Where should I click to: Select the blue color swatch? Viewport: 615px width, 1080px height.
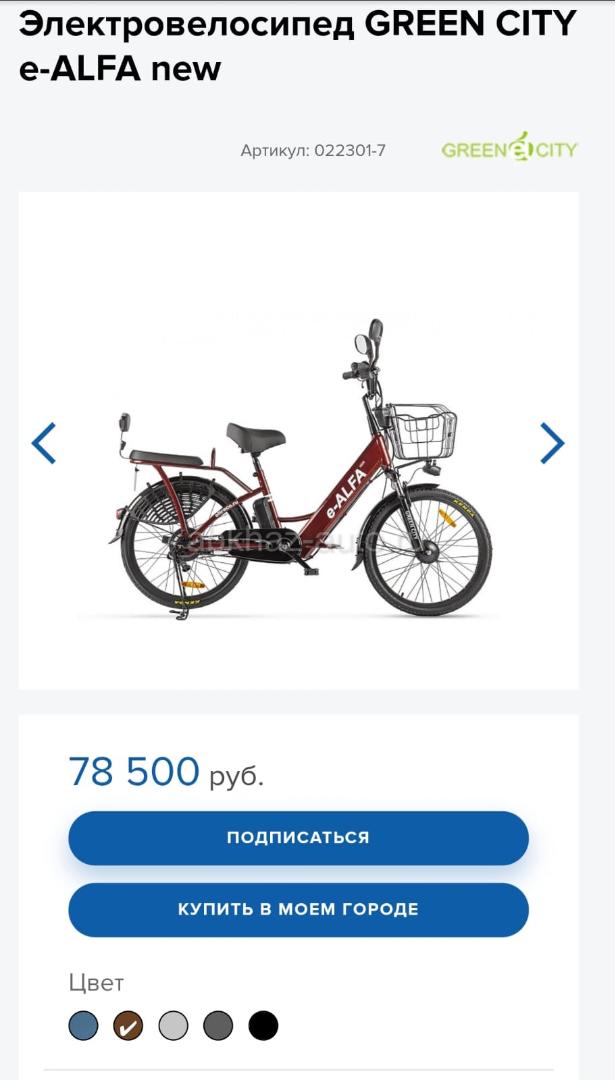[x=84, y=1025]
